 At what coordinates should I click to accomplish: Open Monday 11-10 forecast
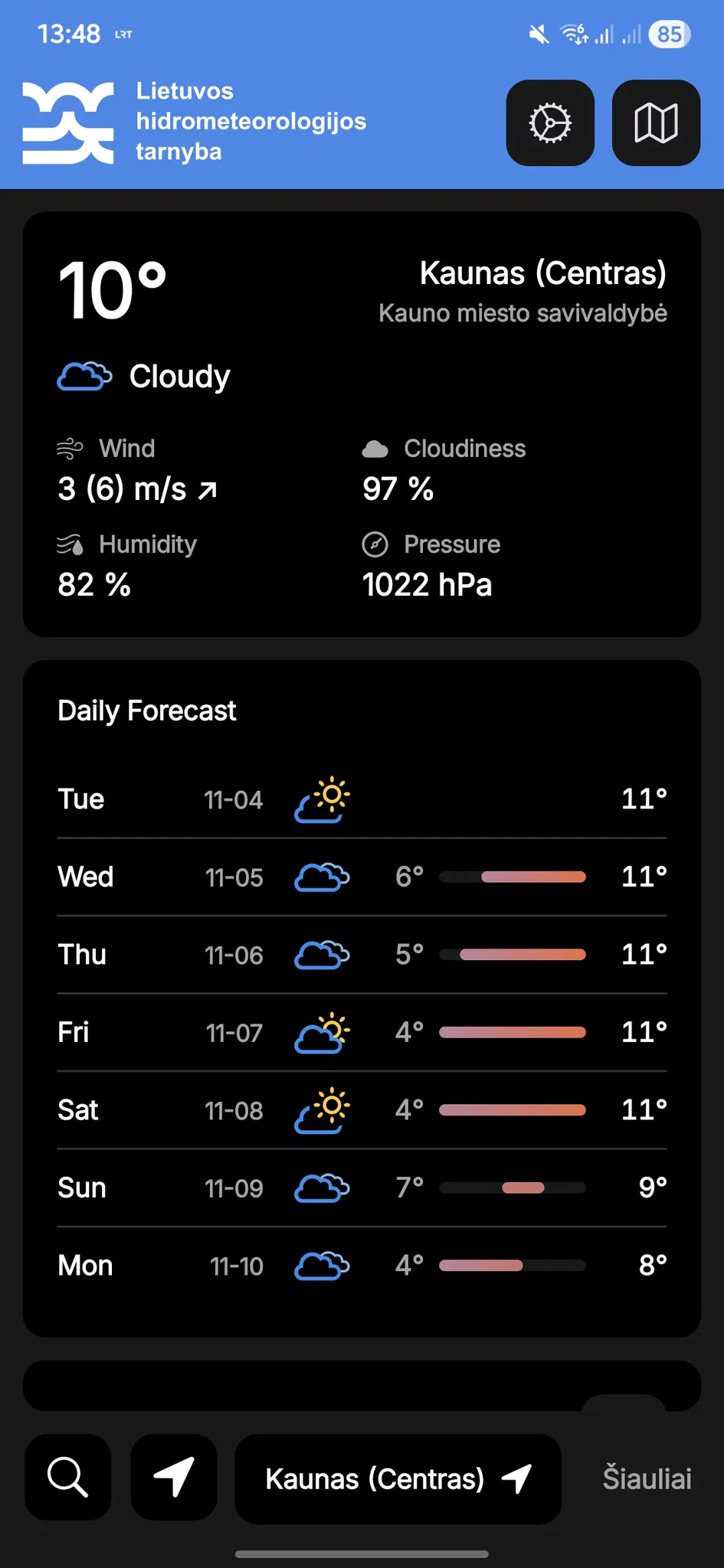click(x=362, y=1266)
